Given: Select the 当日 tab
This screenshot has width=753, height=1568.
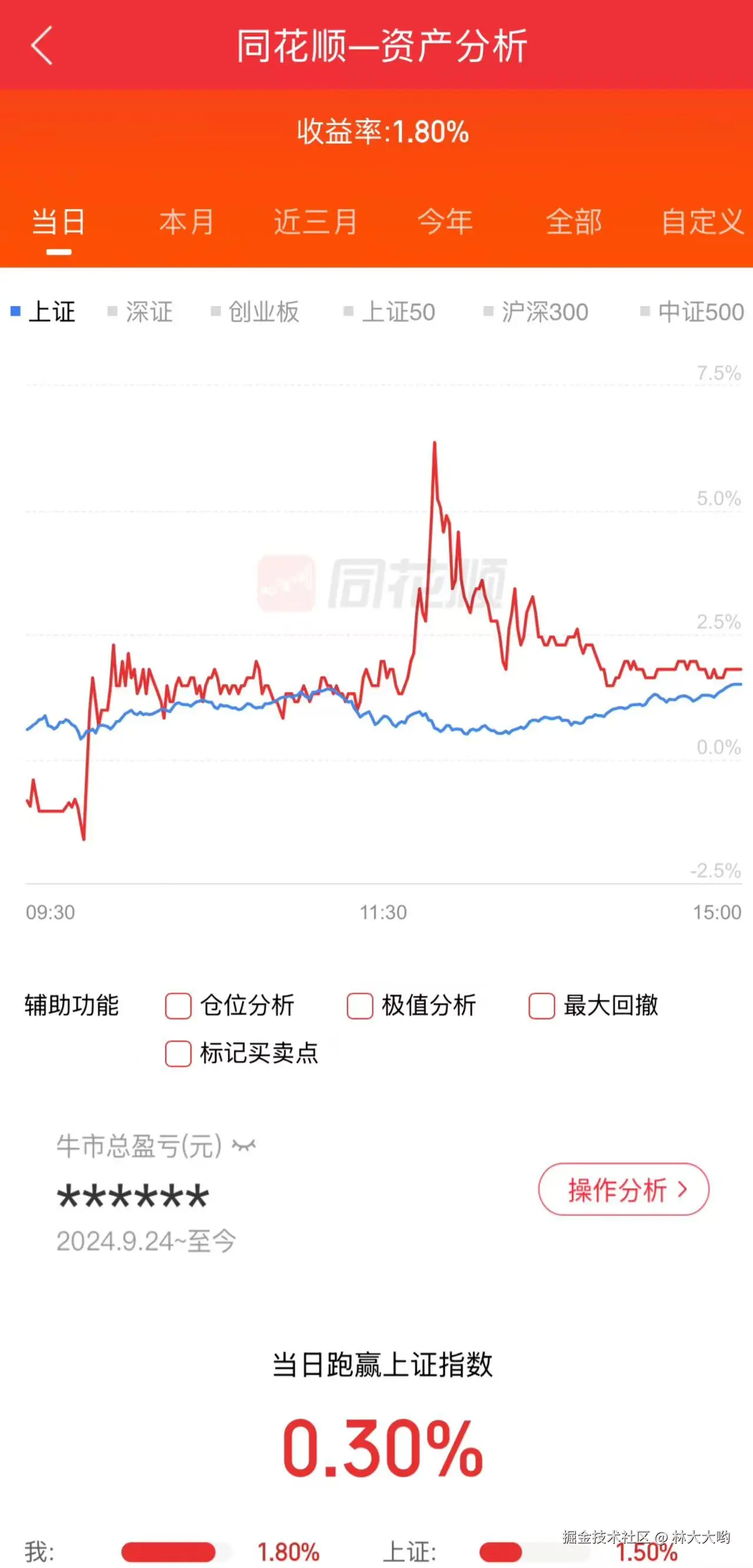Looking at the screenshot, I should (58, 222).
